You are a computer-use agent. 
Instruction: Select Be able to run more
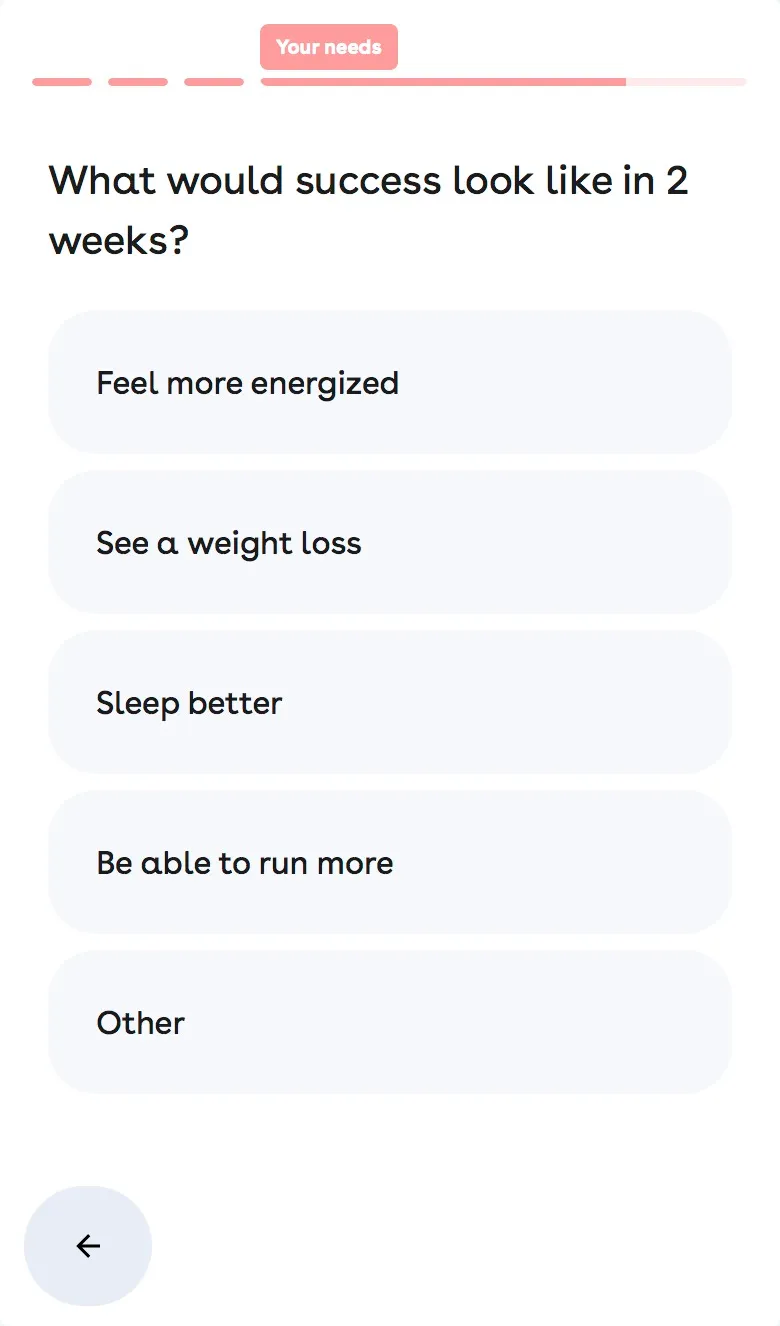[390, 862]
